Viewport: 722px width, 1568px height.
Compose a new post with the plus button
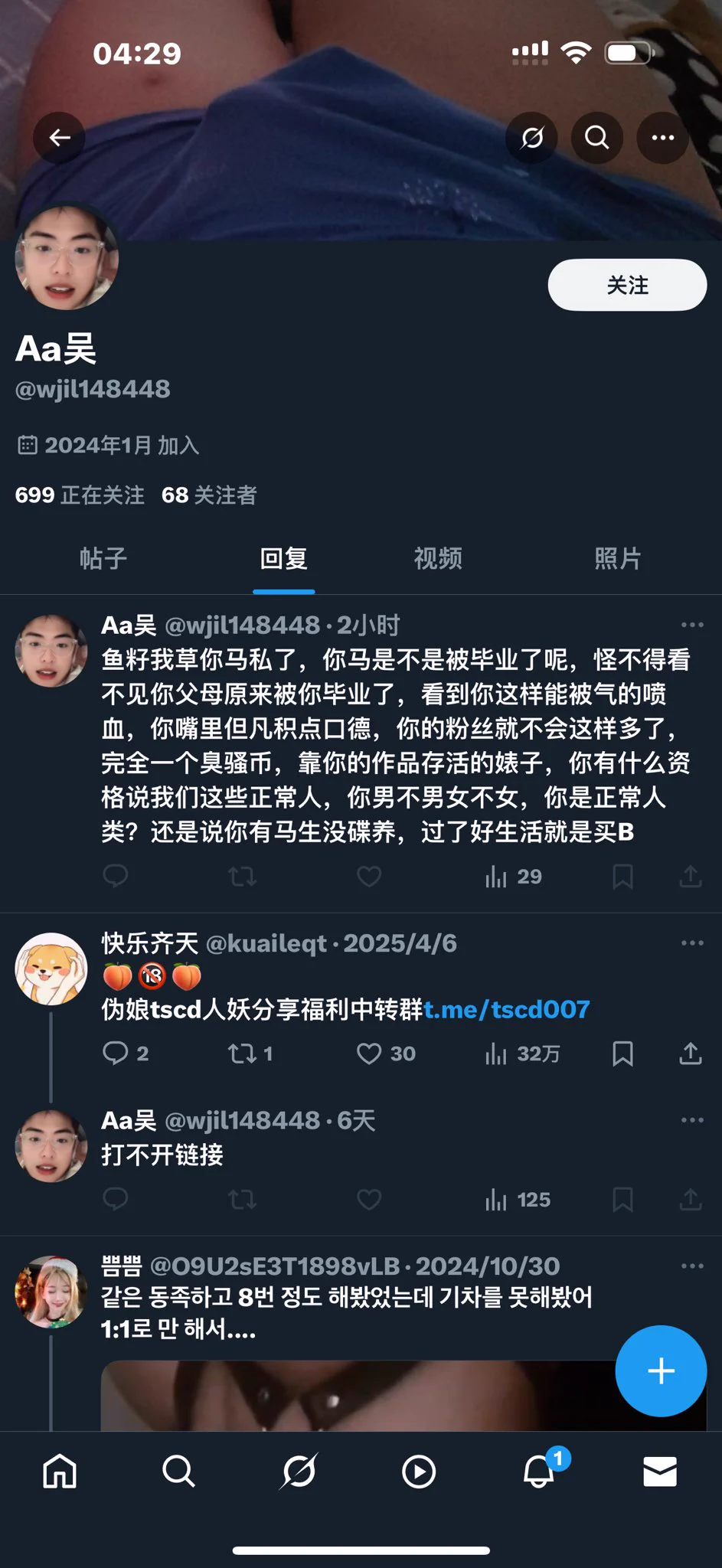coord(661,1370)
